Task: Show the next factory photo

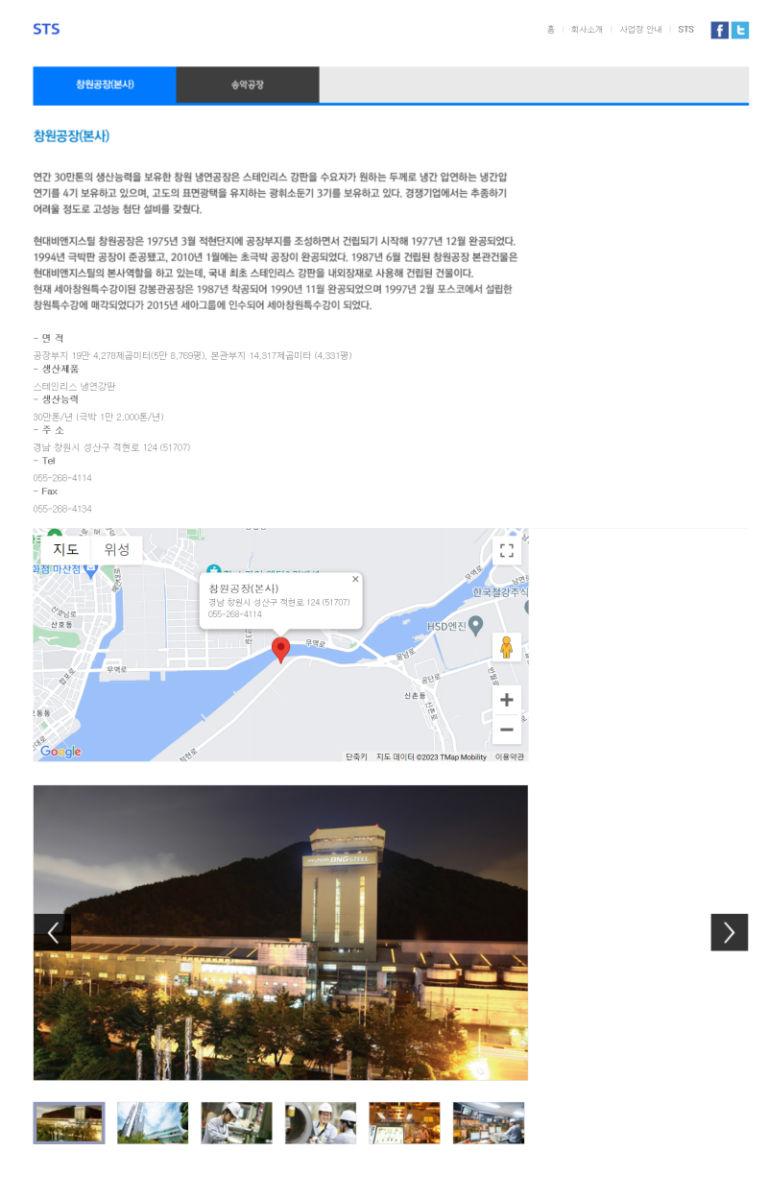Action: click(729, 932)
